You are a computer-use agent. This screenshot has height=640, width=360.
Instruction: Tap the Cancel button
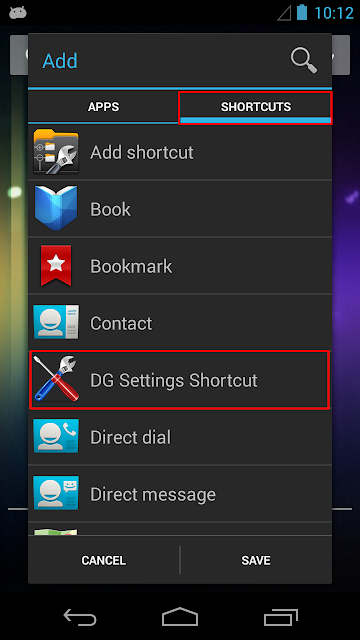[x=104, y=560]
